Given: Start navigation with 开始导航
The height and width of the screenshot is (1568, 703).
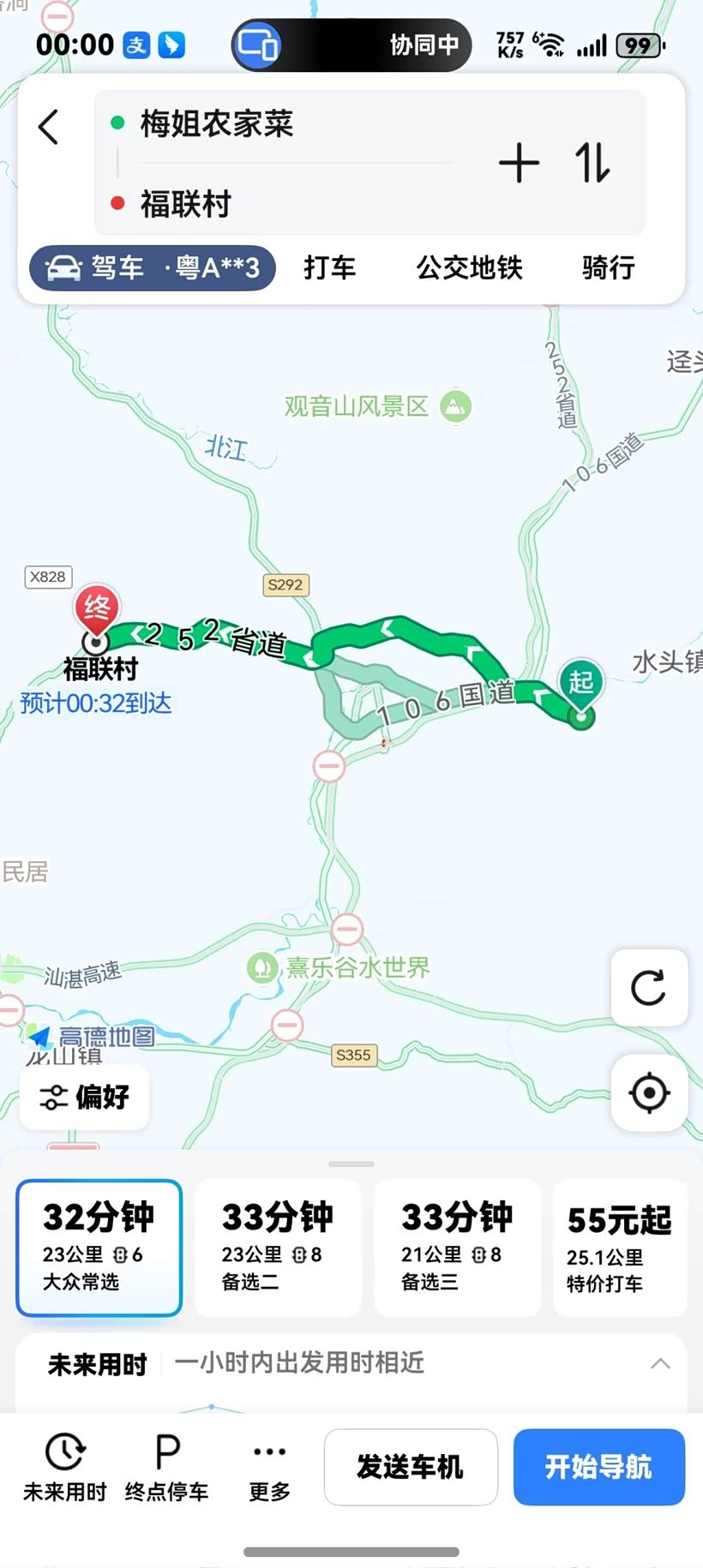Looking at the screenshot, I should click(598, 1467).
